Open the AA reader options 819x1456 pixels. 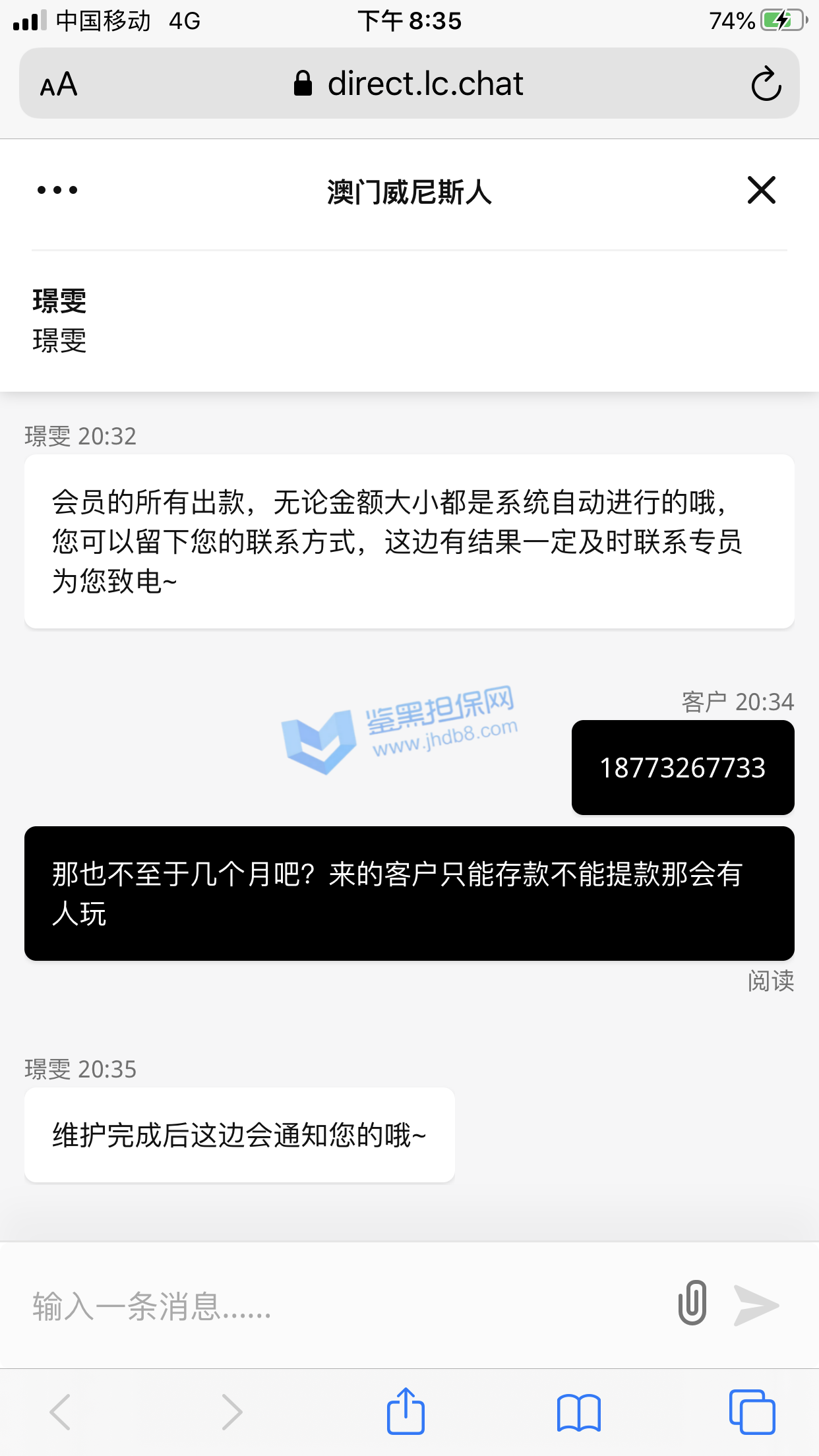coord(59,84)
